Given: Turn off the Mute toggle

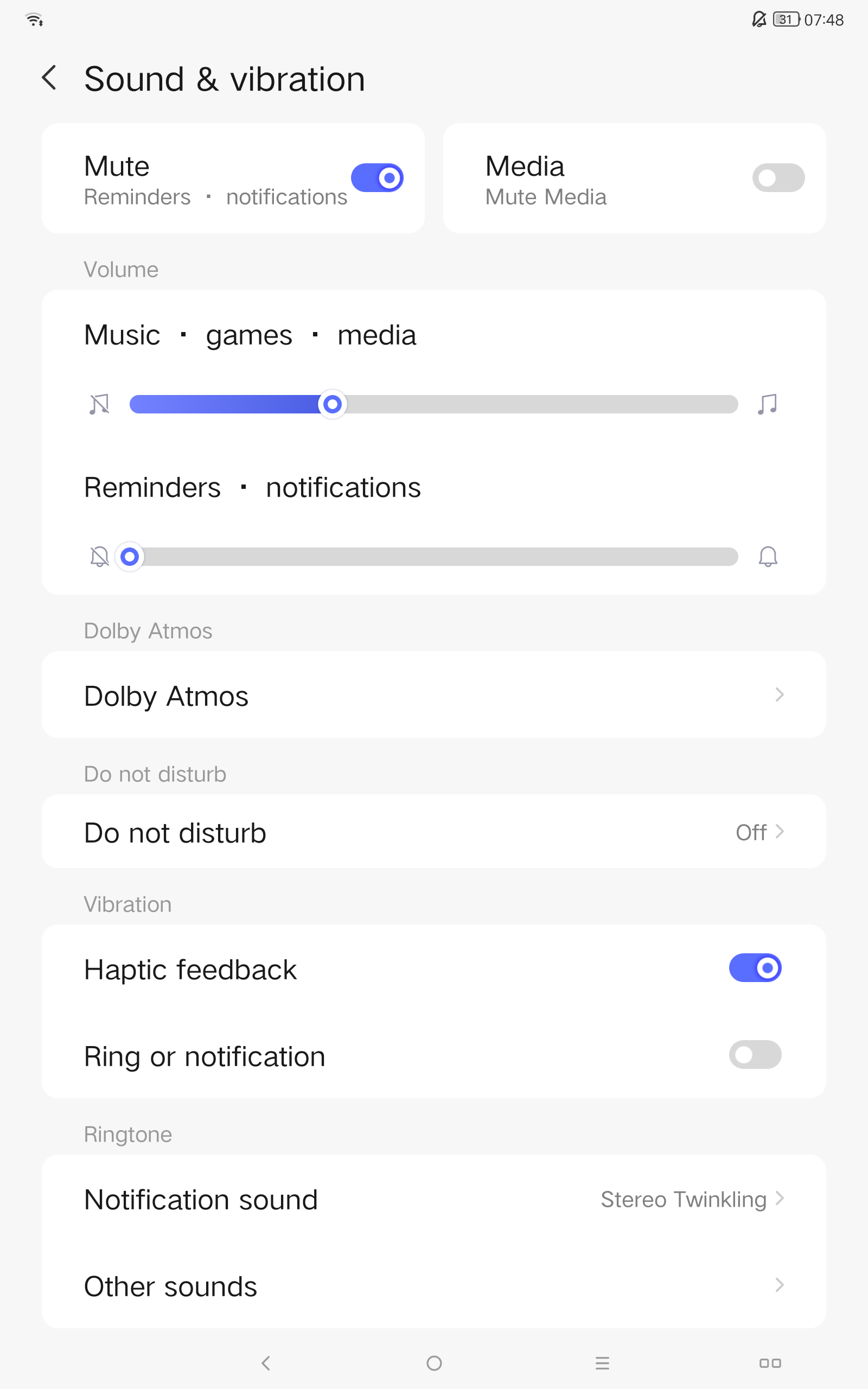Looking at the screenshot, I should 377,178.
